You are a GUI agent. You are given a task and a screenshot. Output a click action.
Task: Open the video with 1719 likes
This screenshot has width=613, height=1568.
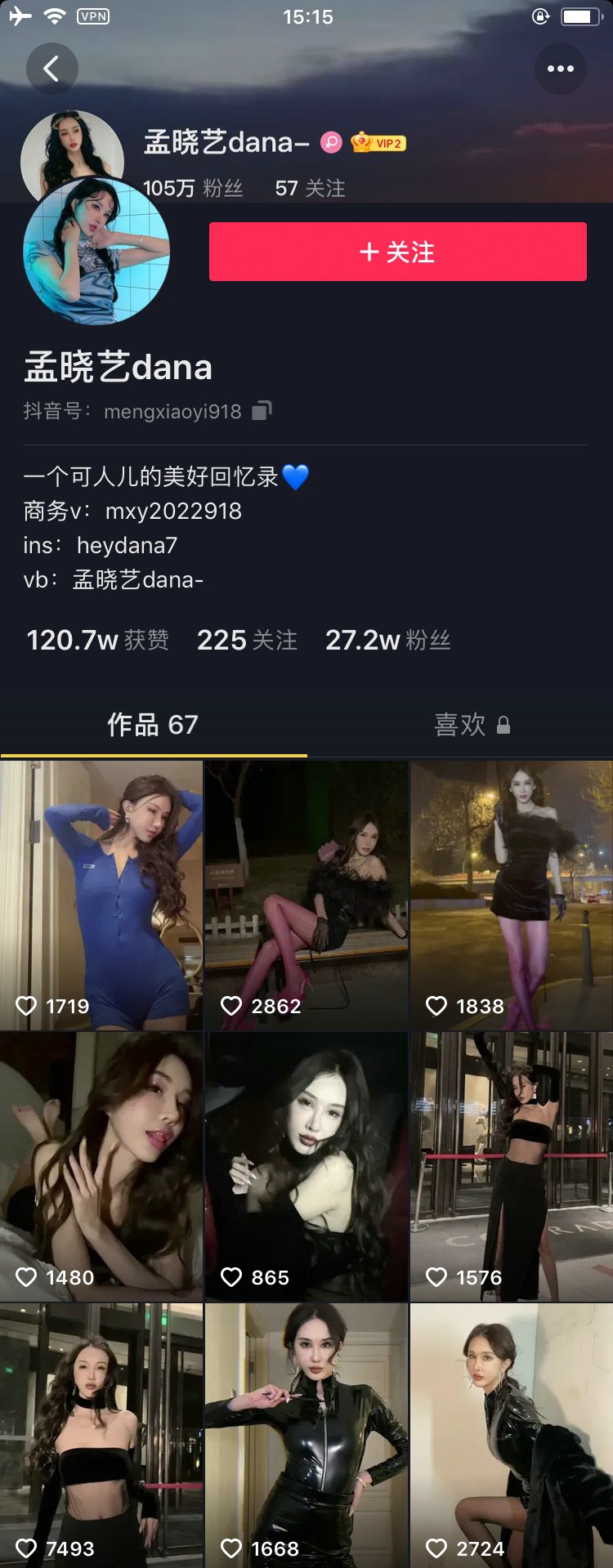point(101,895)
